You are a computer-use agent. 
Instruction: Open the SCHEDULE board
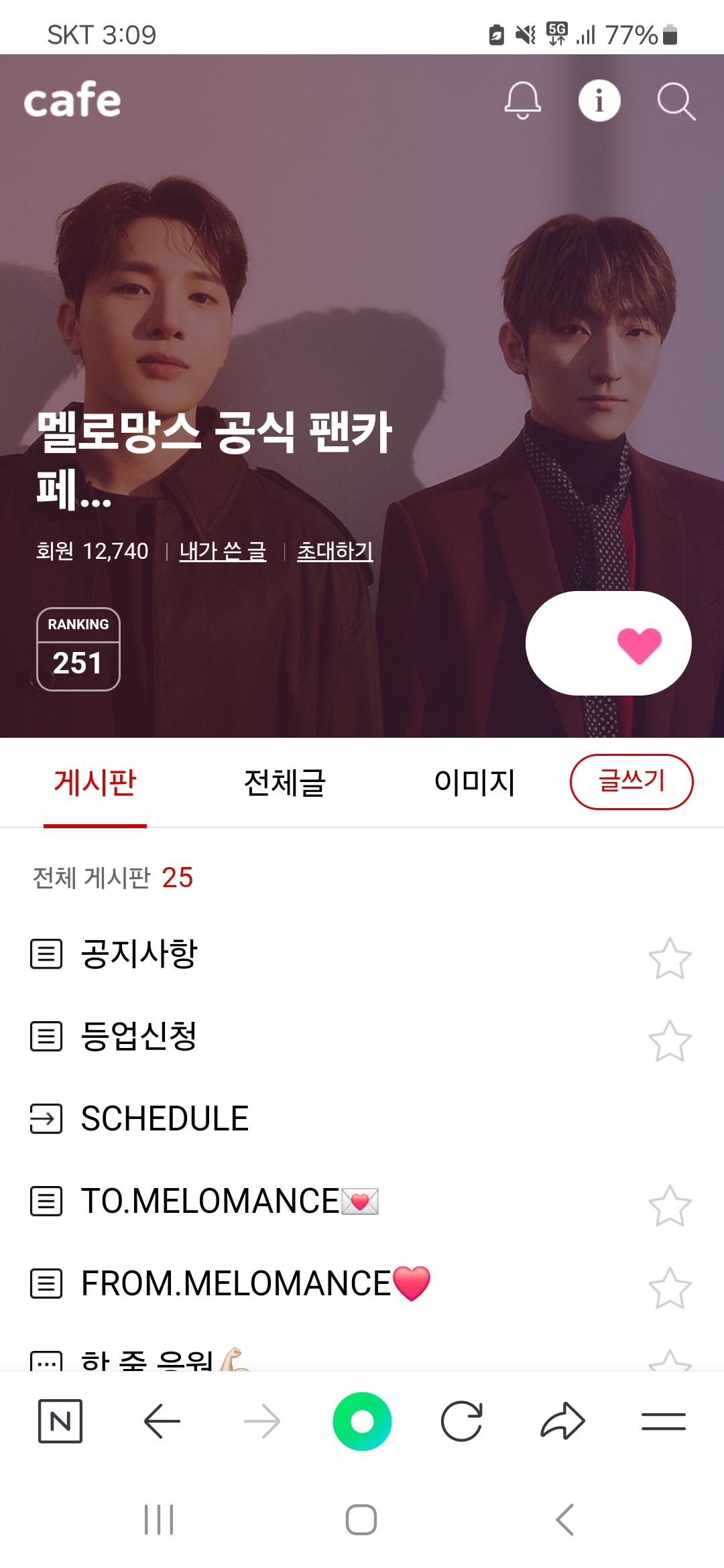(164, 1118)
